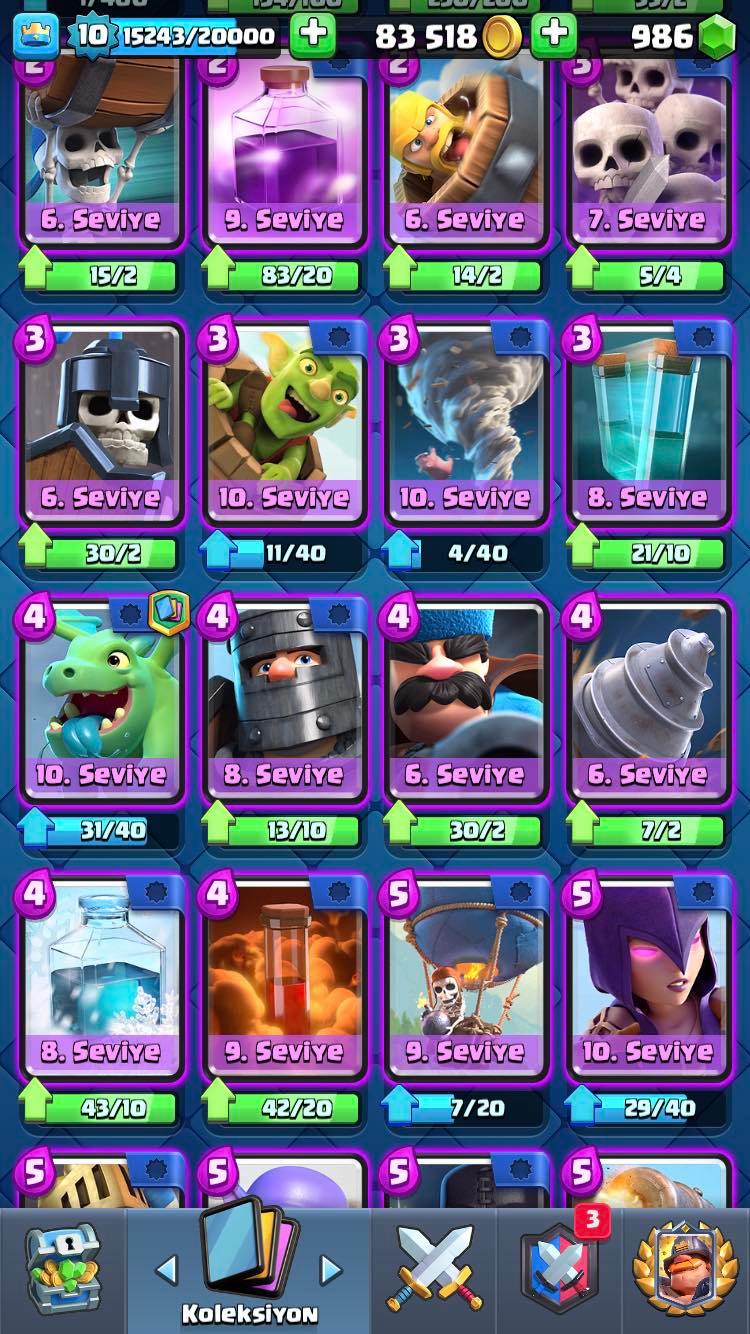
Task: Tap the Koleksiyon right arrow
Action: (x=330, y=1270)
